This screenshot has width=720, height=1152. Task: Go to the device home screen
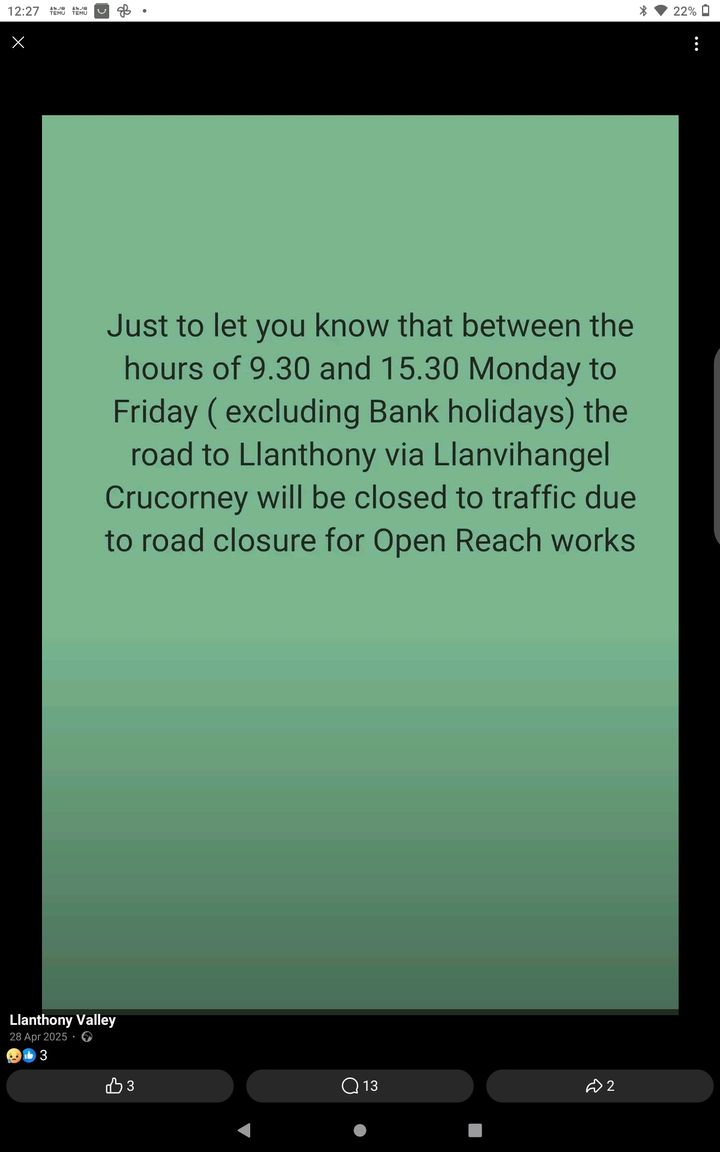point(360,1130)
